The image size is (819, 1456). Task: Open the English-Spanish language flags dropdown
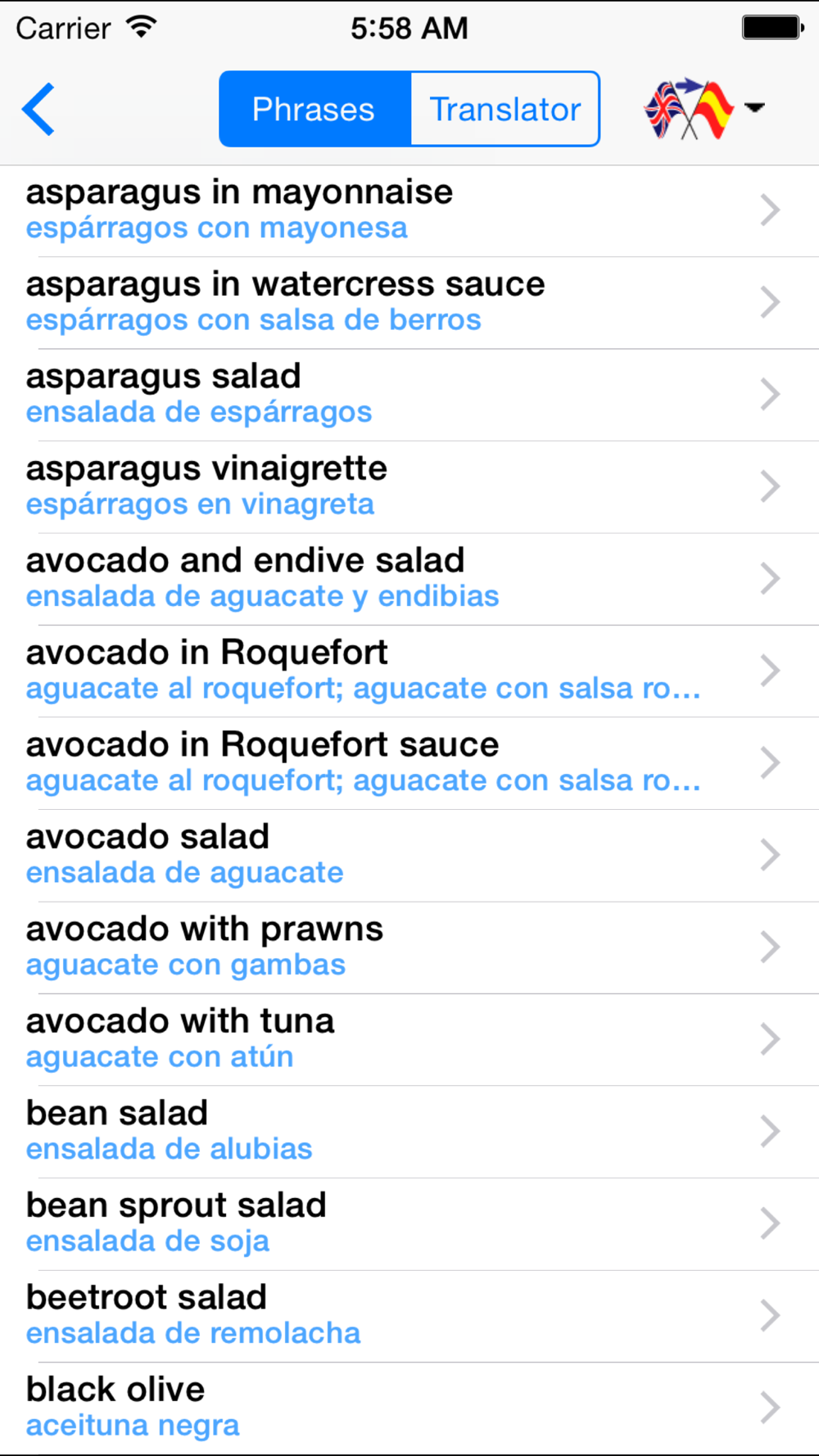pyautogui.click(x=704, y=109)
